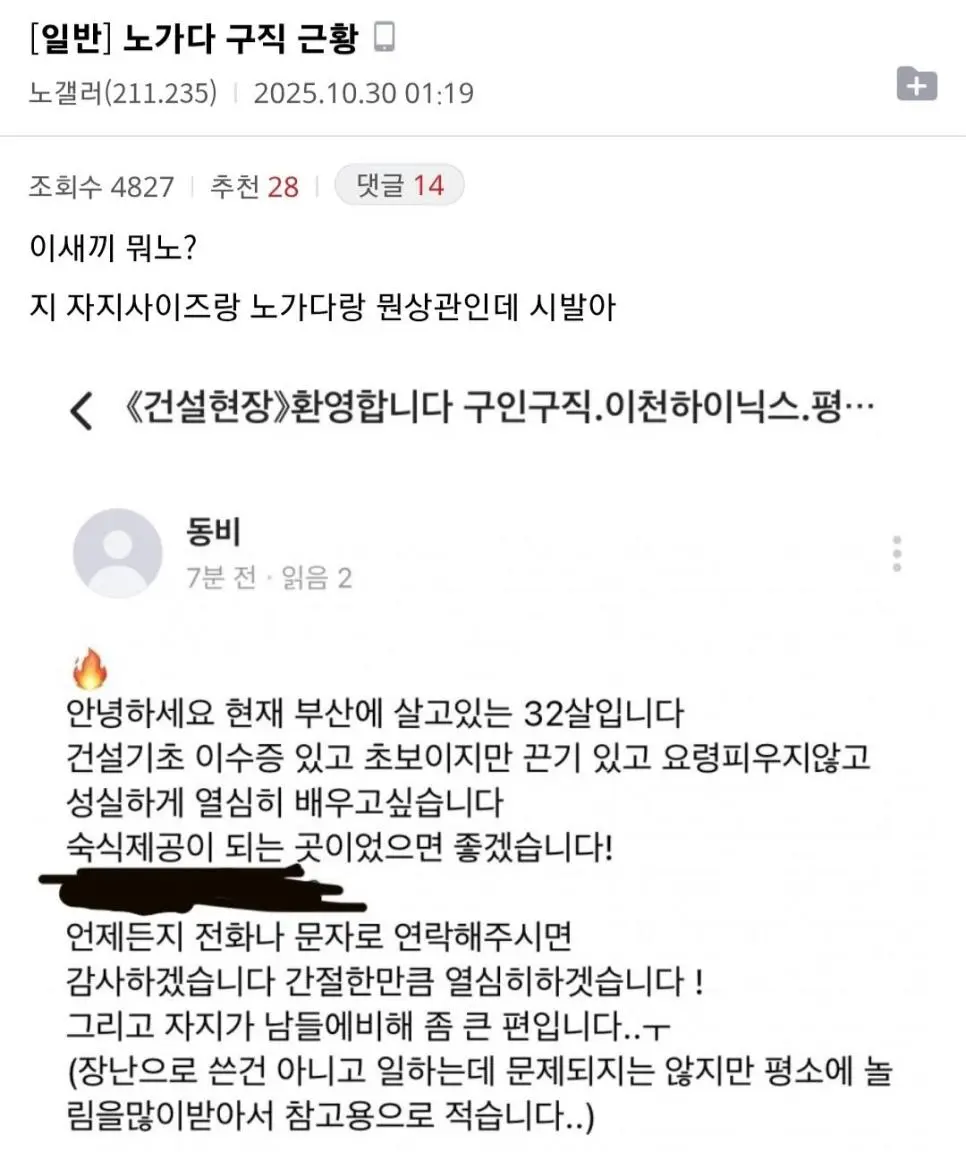Open author 노갤러(211.235) profile
Image resolution: width=966 pixels, height=1152 pixels.
point(122,93)
